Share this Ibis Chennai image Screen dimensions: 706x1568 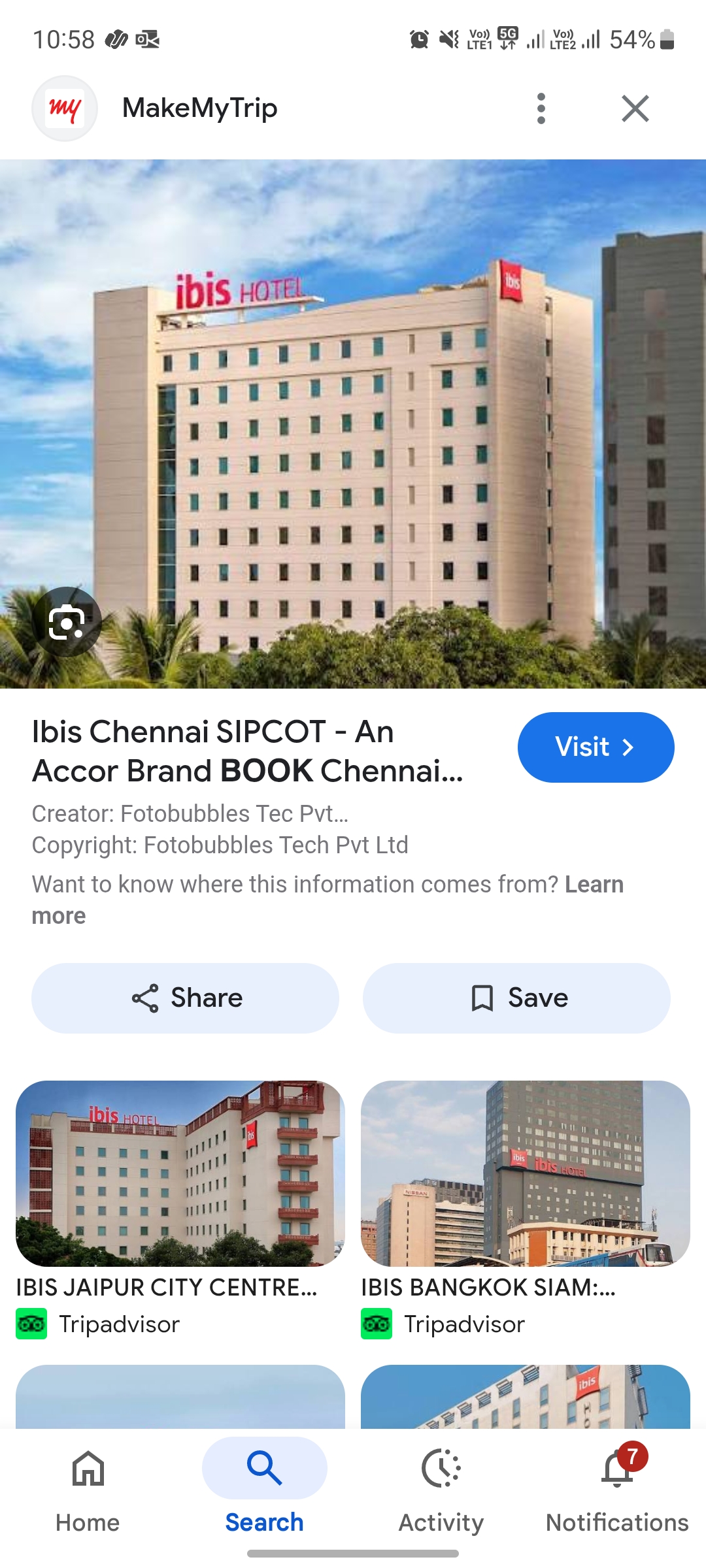click(x=186, y=998)
